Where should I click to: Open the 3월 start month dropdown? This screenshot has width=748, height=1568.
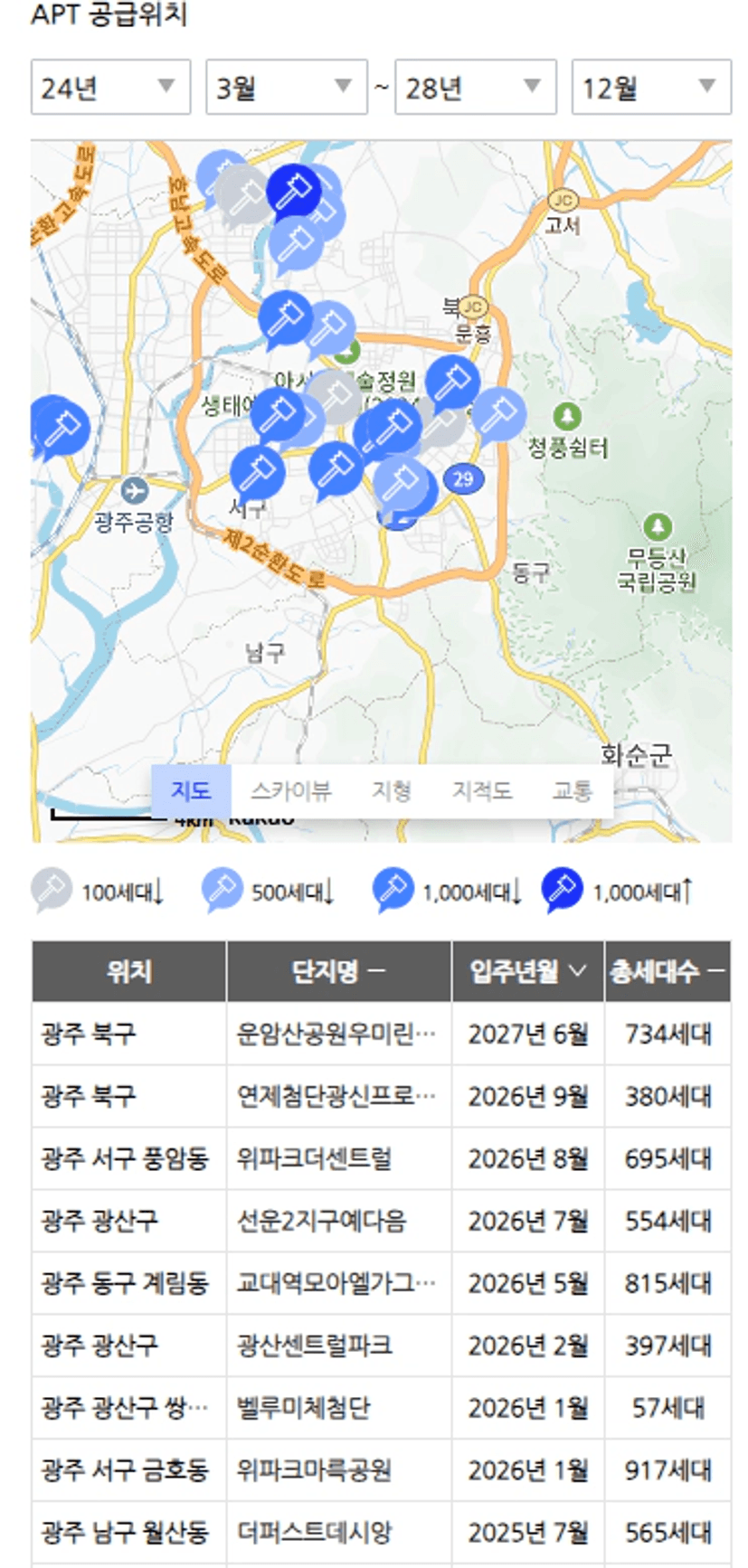[286, 88]
